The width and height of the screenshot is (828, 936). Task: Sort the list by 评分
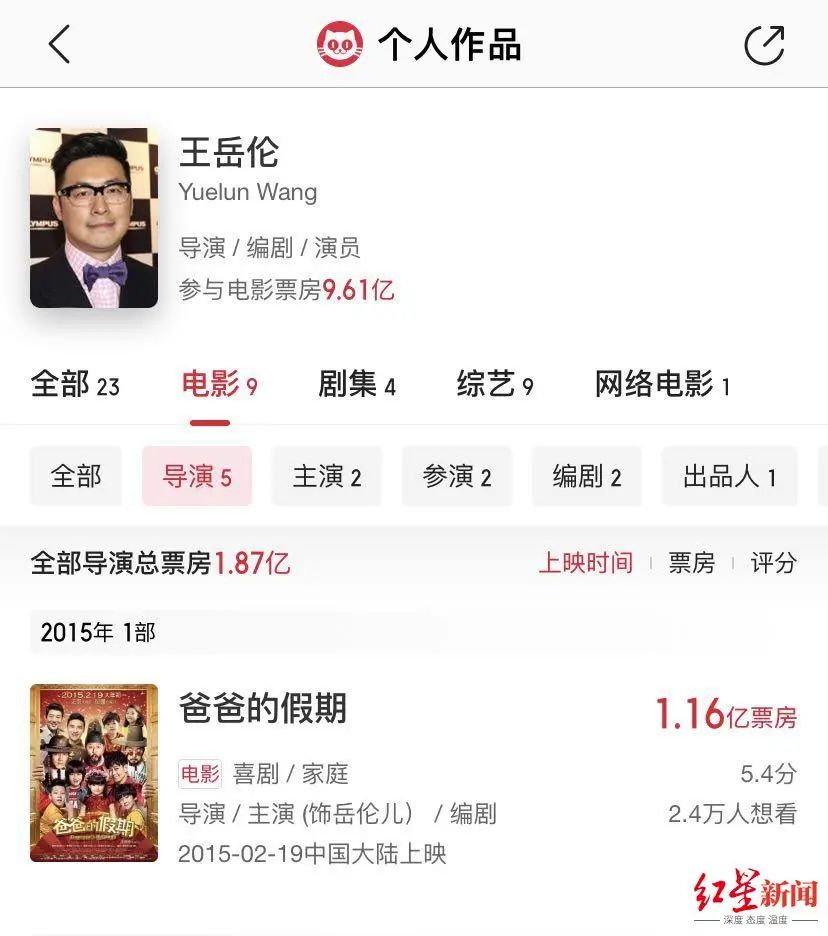(773, 563)
